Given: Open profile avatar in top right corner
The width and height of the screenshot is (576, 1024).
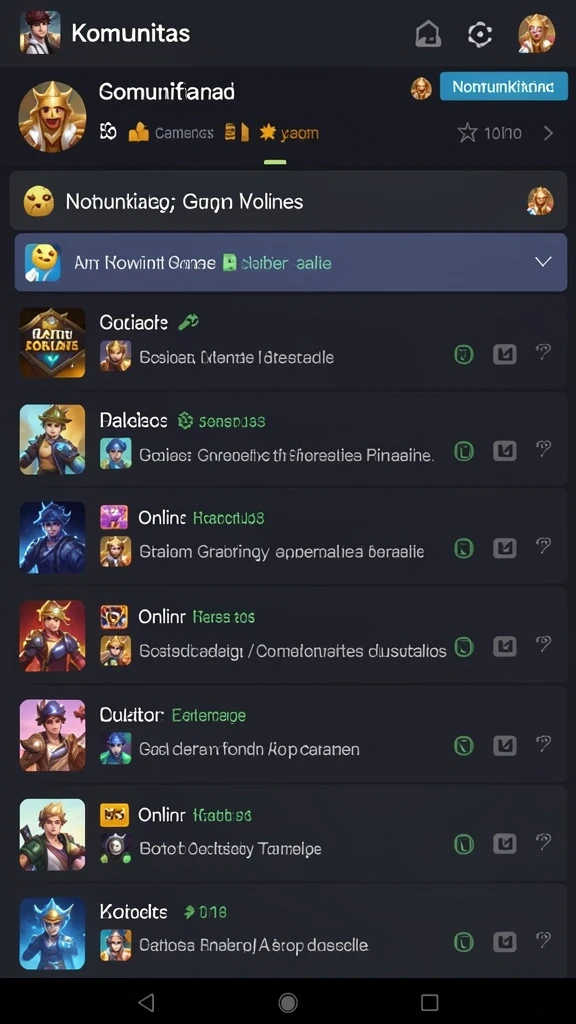Looking at the screenshot, I should tap(536, 33).
